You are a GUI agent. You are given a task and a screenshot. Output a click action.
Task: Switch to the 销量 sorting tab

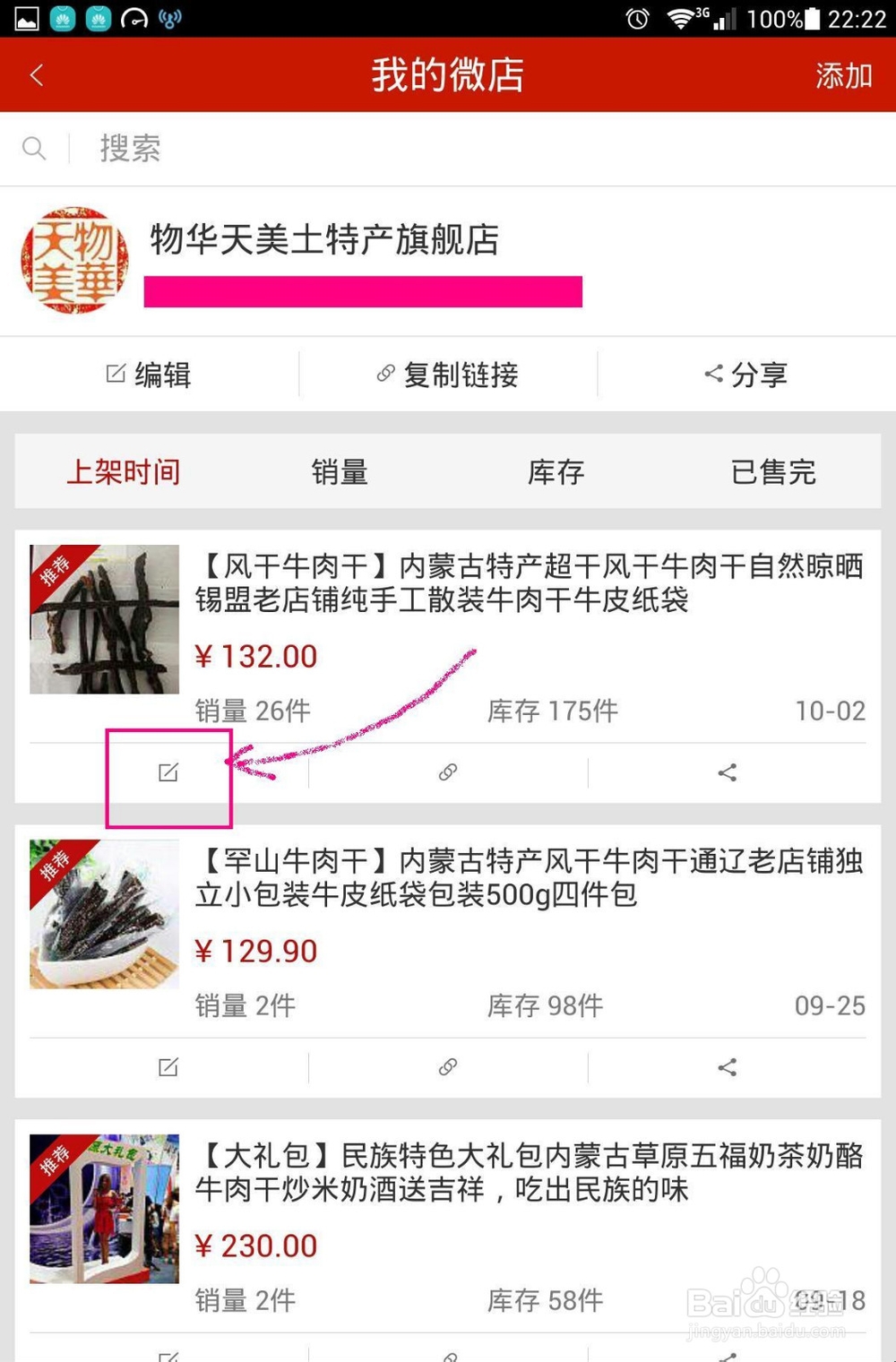[340, 471]
